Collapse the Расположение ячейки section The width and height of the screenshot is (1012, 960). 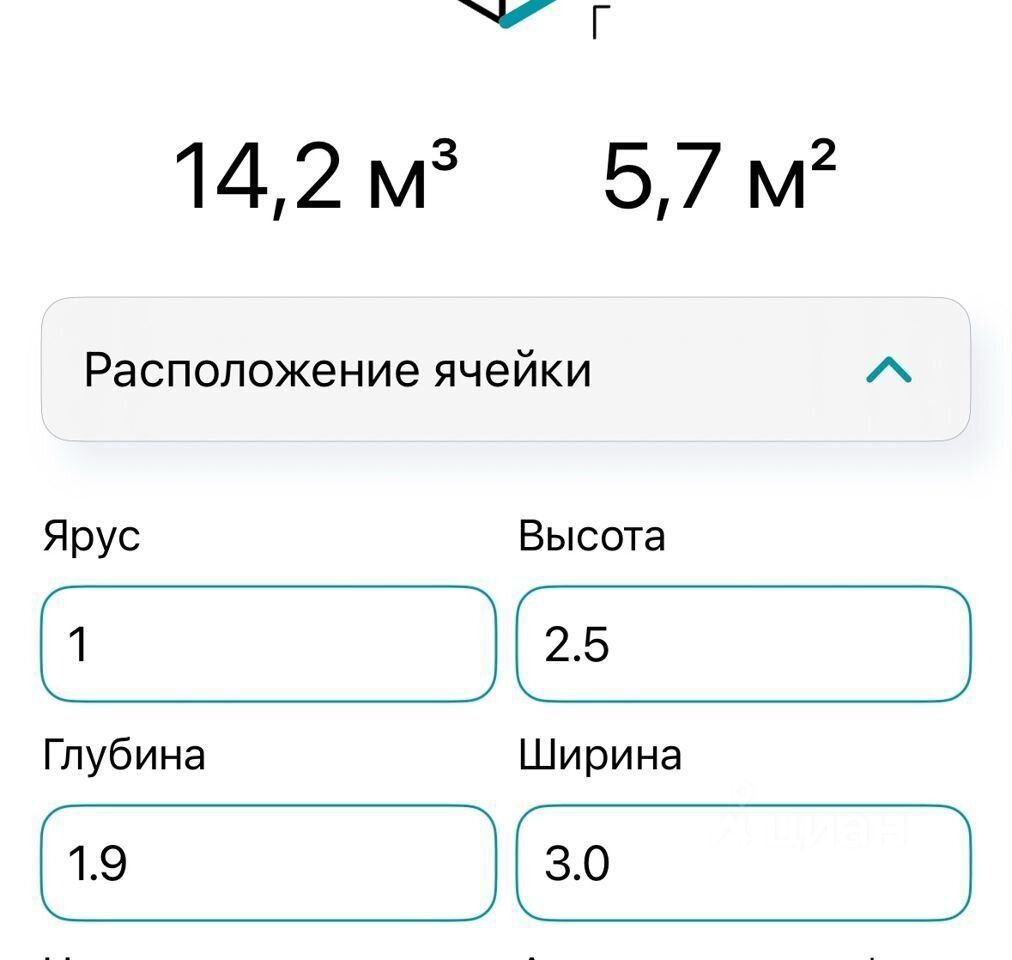tap(888, 371)
